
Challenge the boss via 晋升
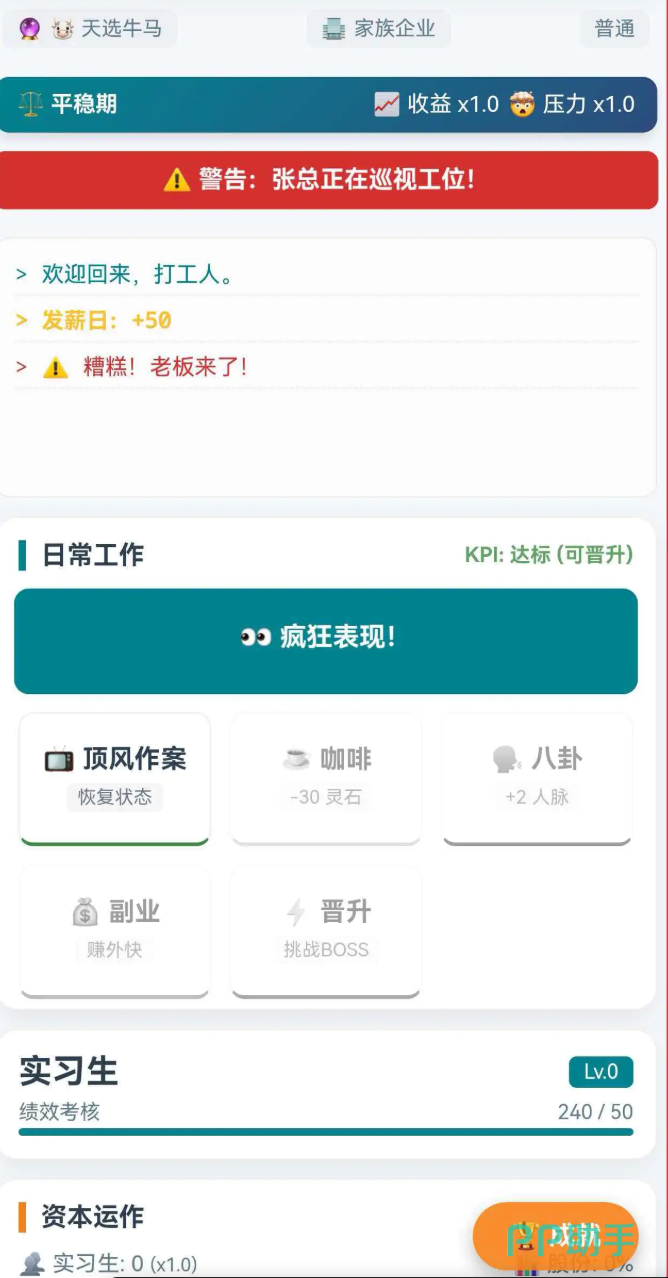click(326, 930)
